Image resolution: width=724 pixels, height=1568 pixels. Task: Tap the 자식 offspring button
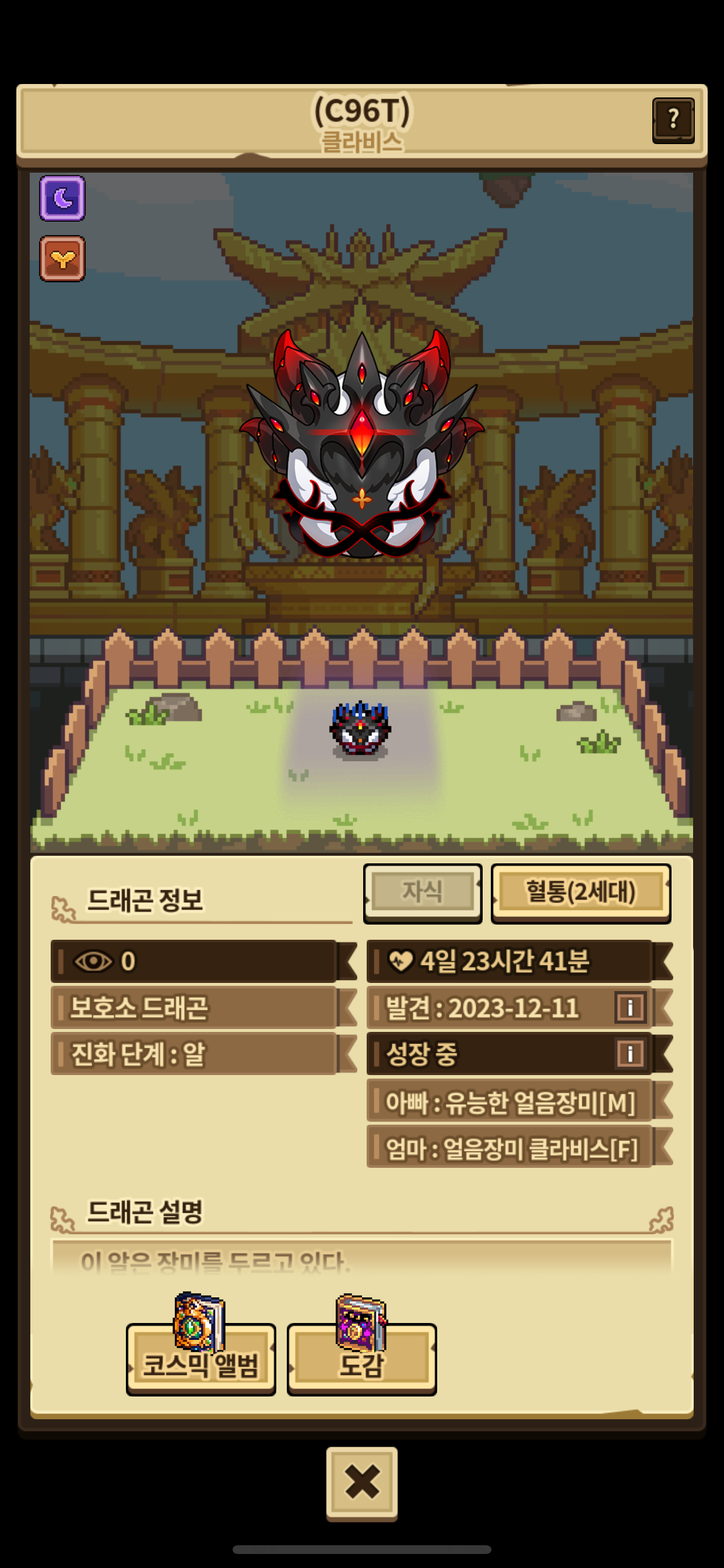422,892
